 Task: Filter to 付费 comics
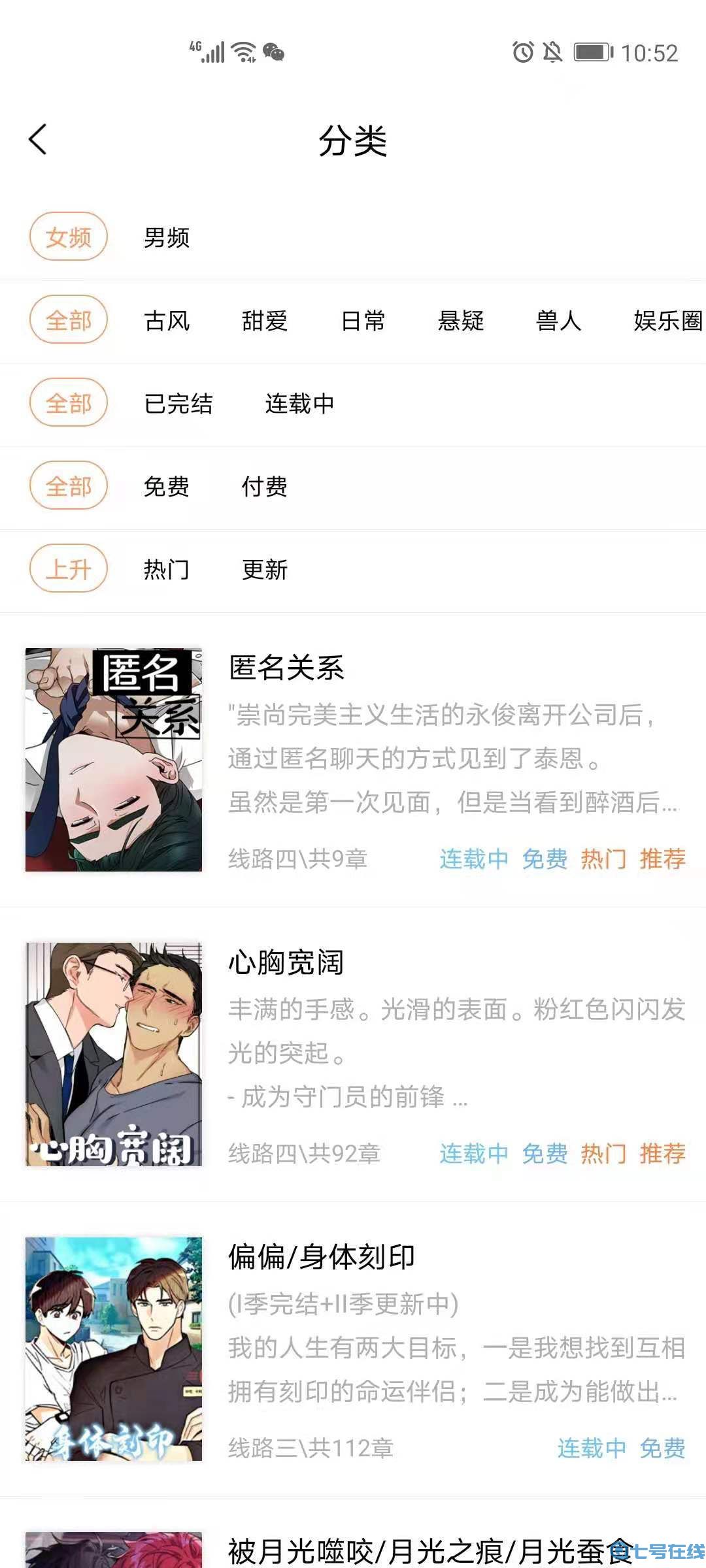pos(265,487)
